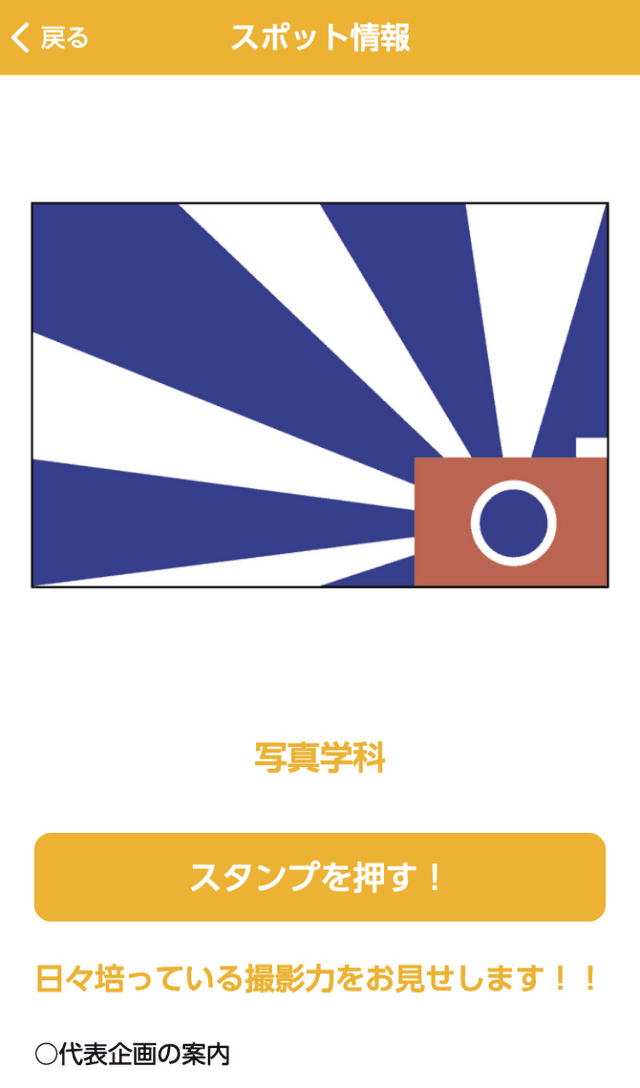
Task: Go back with the 戻る button
Action: [x=50, y=38]
